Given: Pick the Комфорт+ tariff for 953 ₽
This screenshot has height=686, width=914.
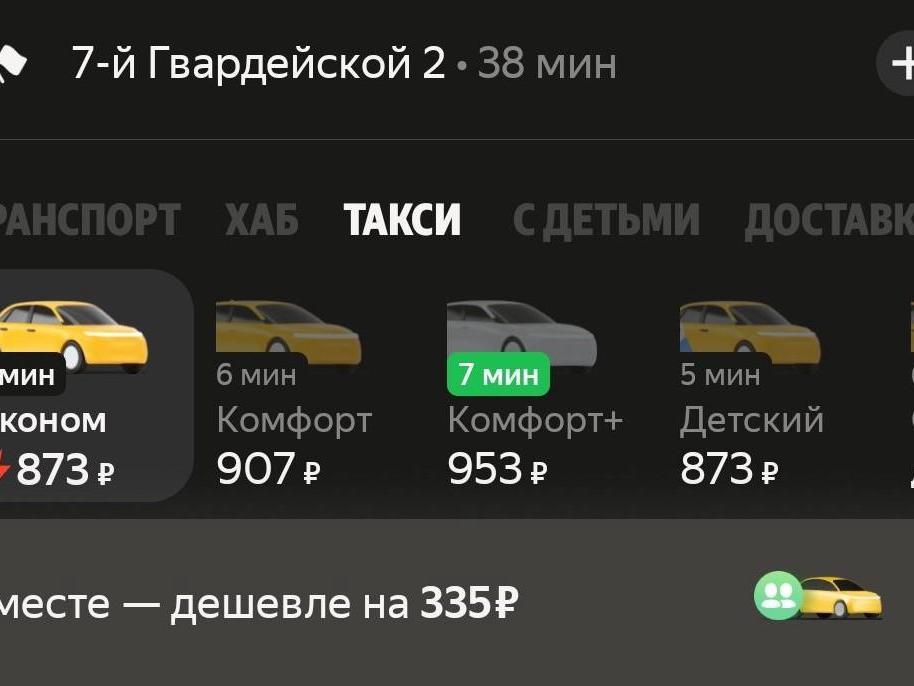Looking at the screenshot, I should [x=534, y=390].
